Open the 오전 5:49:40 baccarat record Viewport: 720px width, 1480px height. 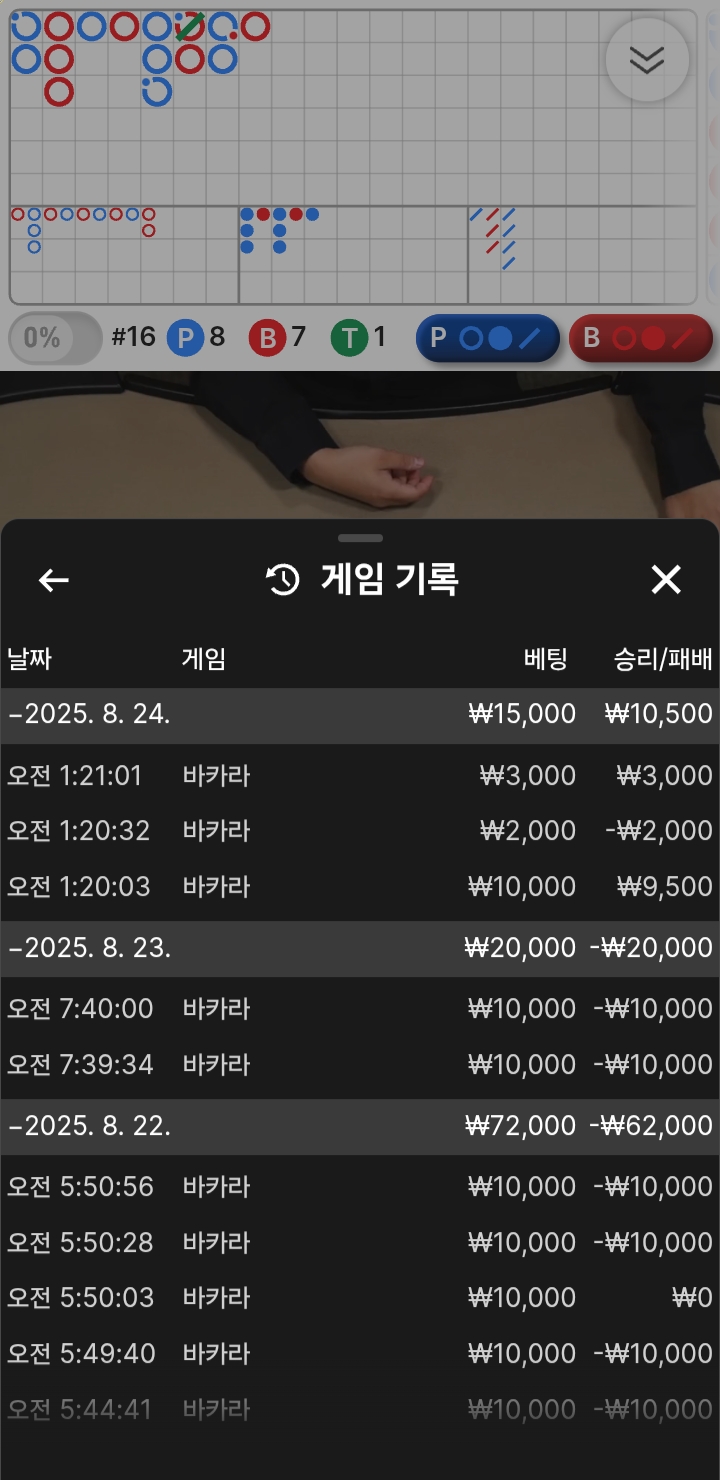click(x=360, y=1354)
